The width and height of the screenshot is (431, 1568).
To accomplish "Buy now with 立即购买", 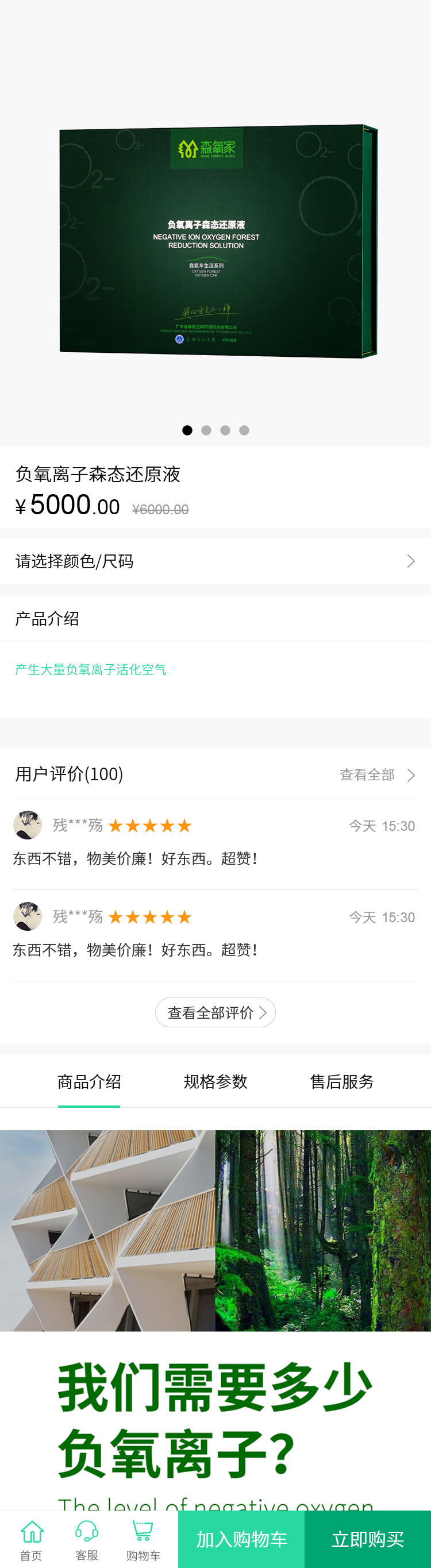I will click(368, 1539).
